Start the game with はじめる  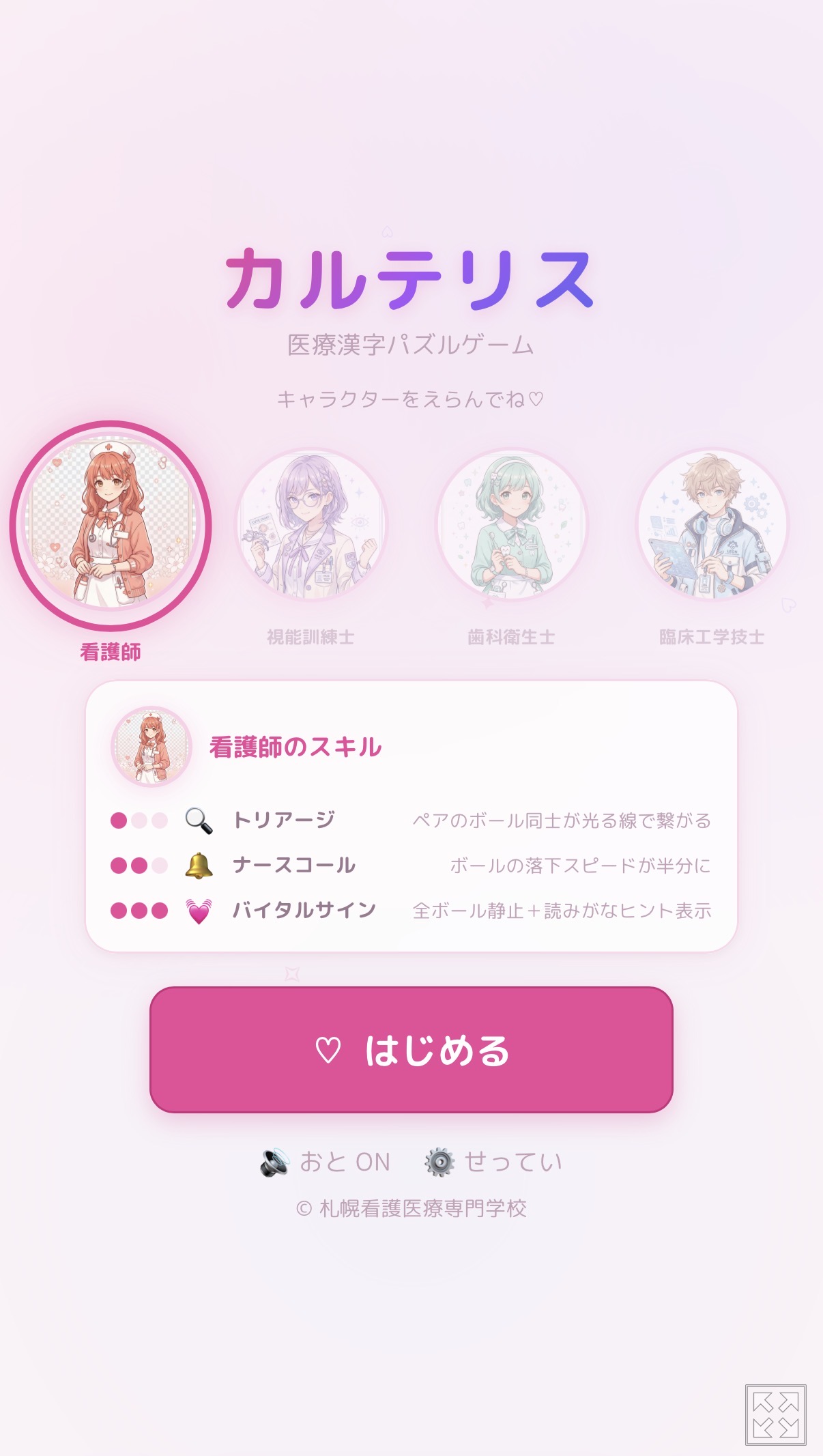[x=411, y=1050]
